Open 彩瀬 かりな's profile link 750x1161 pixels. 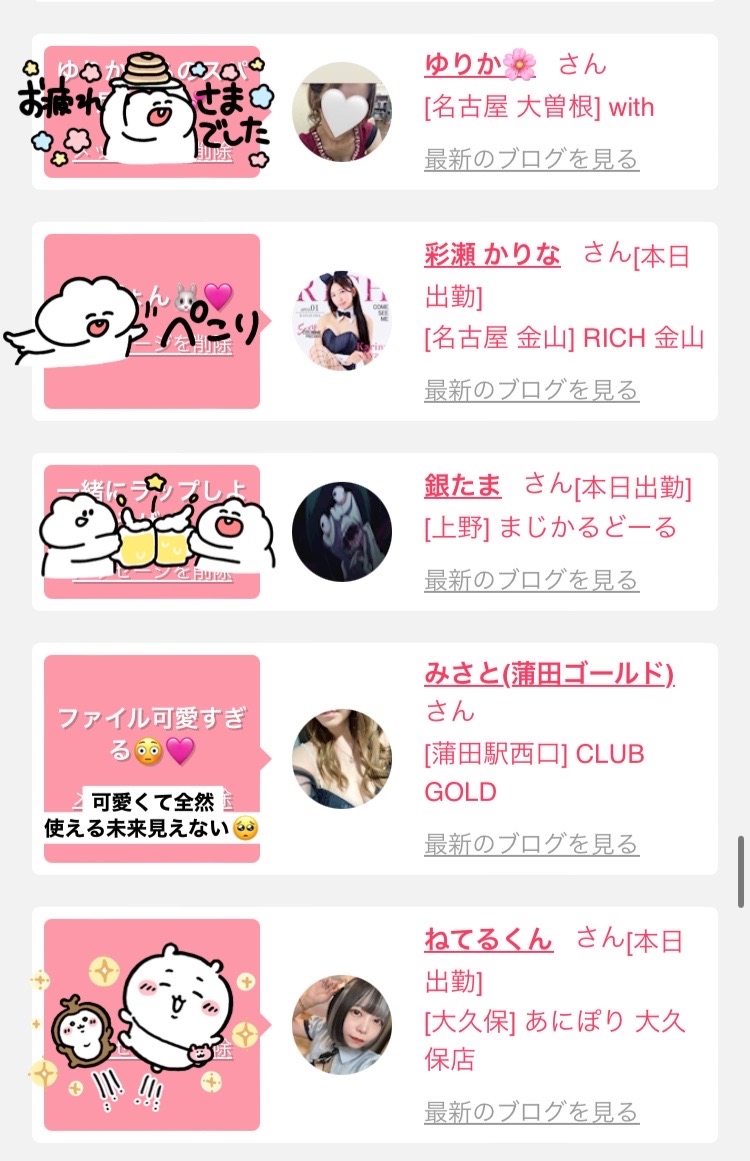[x=492, y=255]
